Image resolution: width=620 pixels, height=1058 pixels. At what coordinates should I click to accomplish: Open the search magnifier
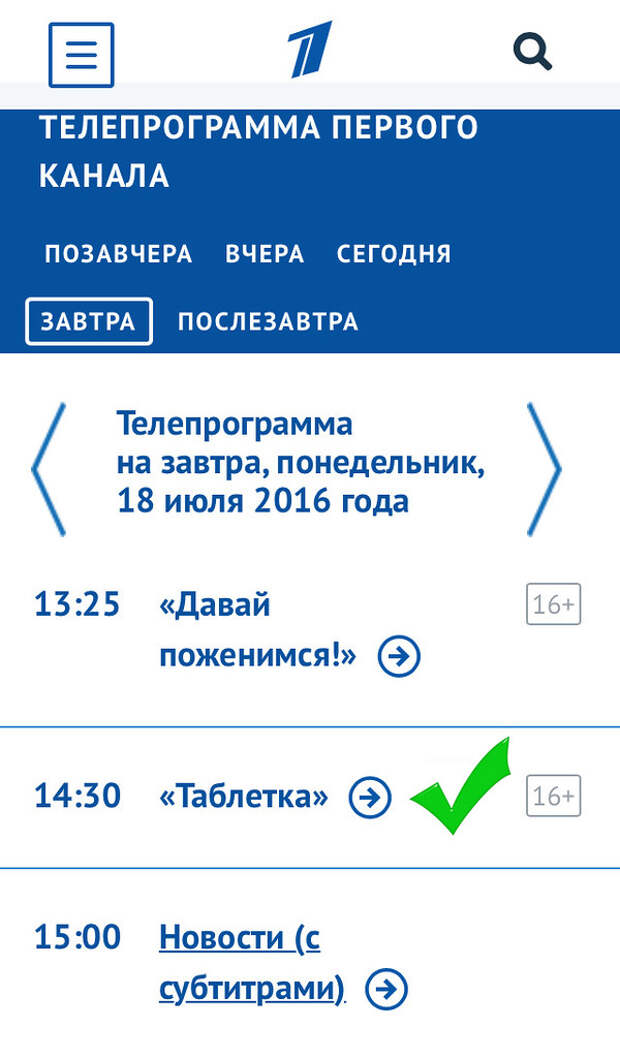click(x=532, y=51)
